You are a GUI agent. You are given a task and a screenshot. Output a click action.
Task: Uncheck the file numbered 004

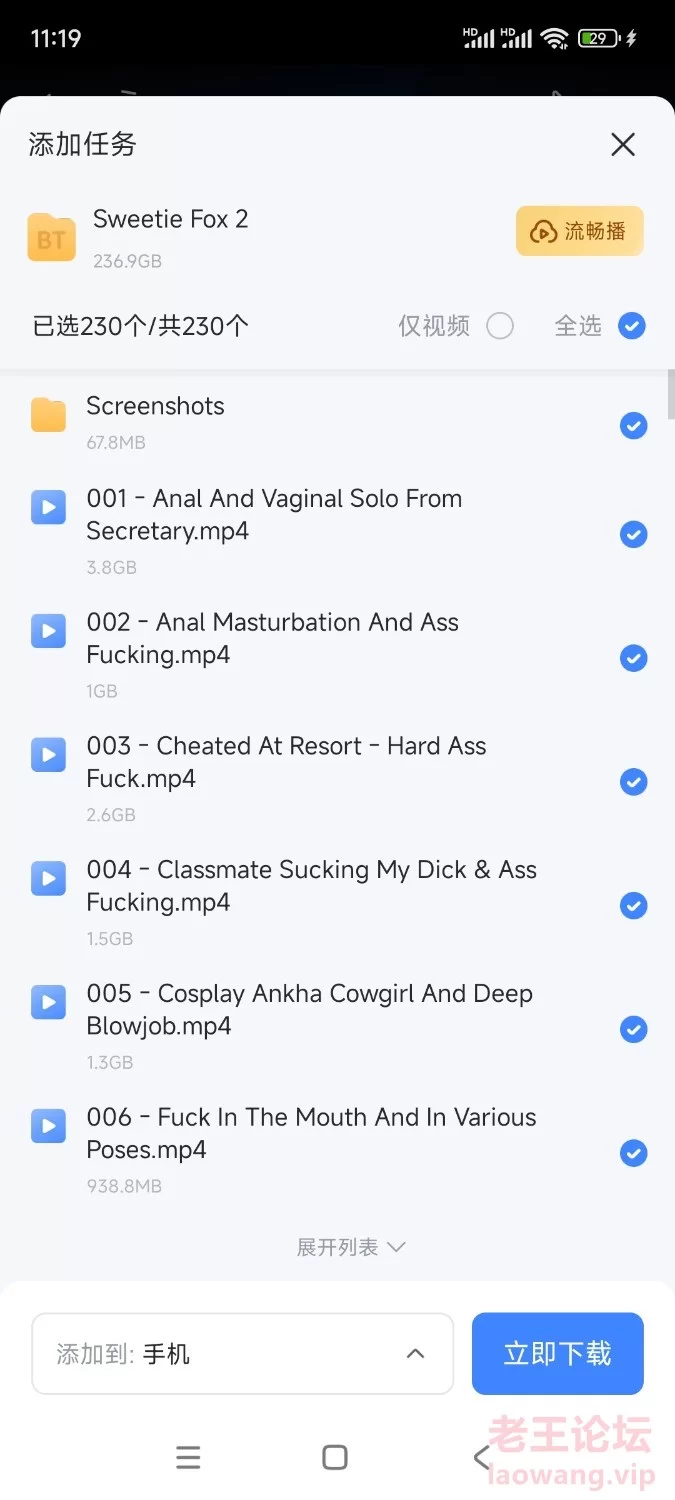click(633, 906)
